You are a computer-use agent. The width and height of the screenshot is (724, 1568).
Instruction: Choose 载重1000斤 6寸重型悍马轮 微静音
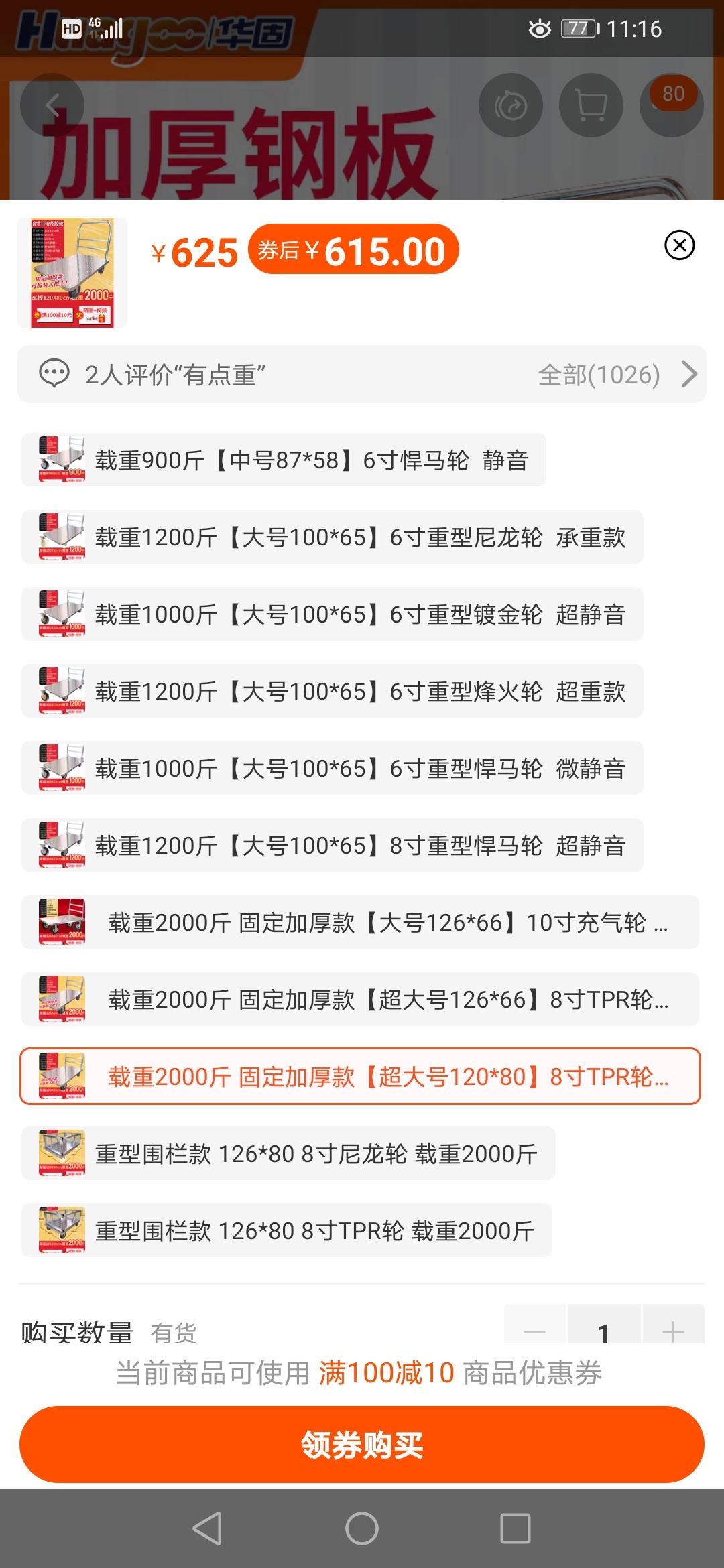click(333, 768)
